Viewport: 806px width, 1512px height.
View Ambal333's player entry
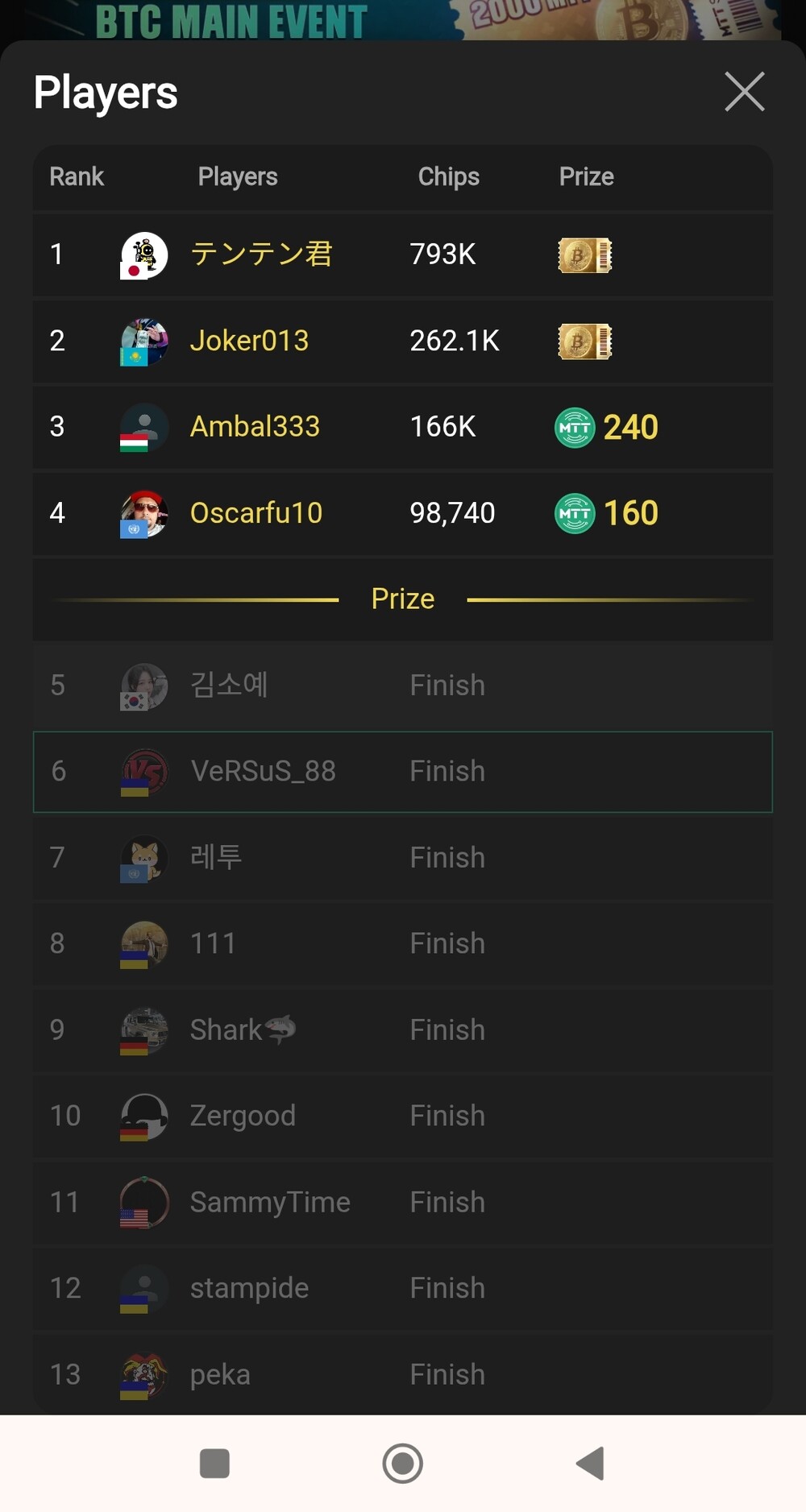[x=403, y=427]
